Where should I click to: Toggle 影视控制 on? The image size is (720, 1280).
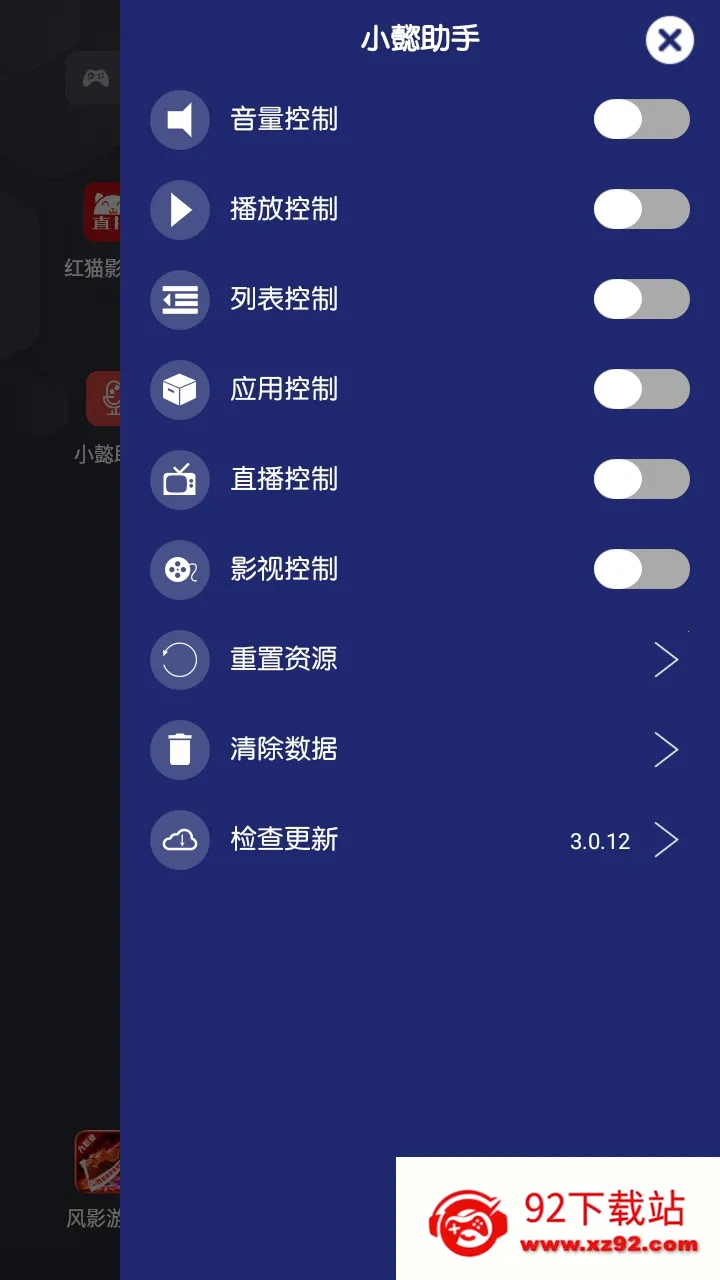coord(641,570)
